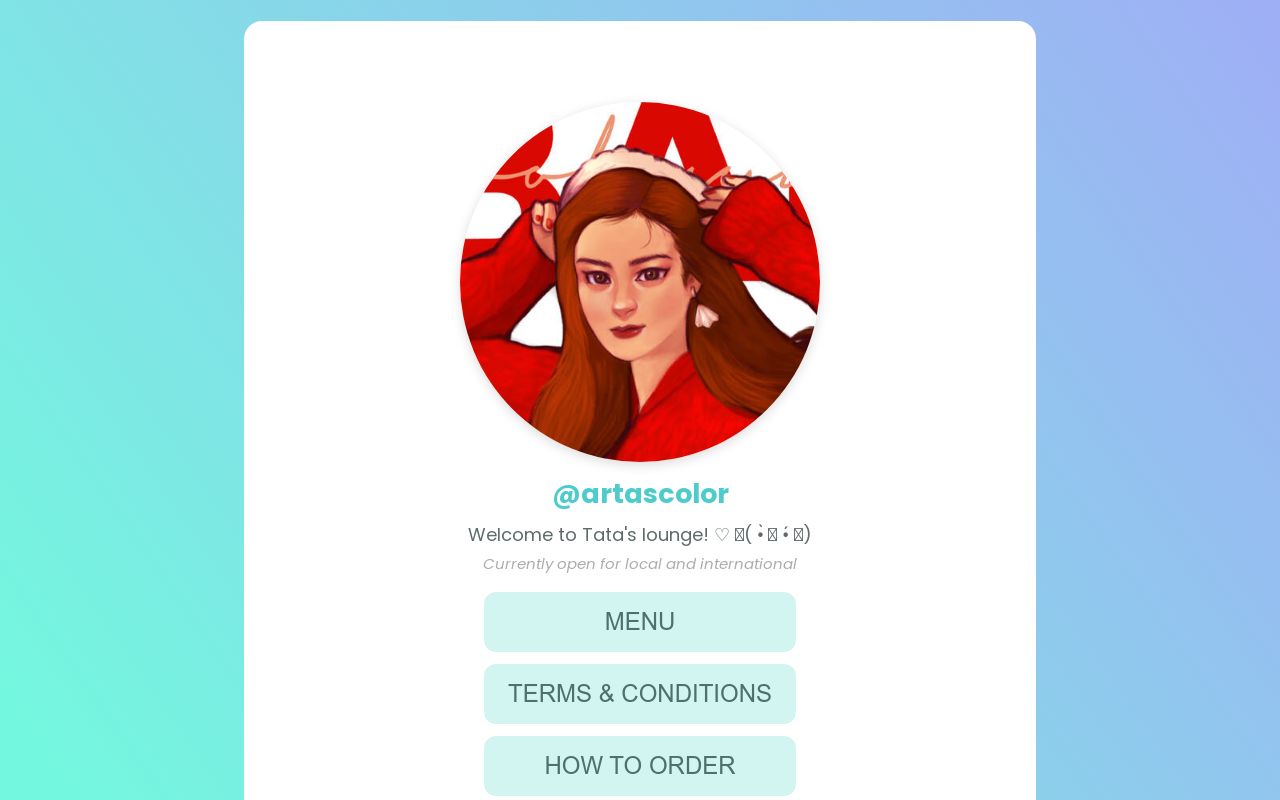Image resolution: width=1280 pixels, height=800 pixels.
Task: Tap the HOW TO ORDER button
Action: (640, 766)
